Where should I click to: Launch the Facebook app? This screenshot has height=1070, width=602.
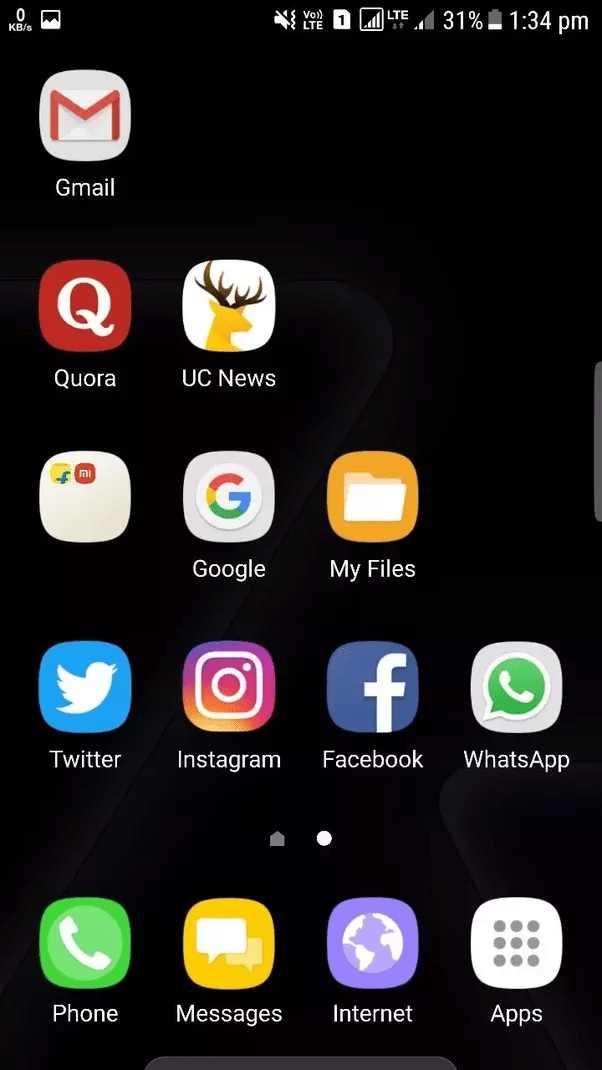click(373, 687)
